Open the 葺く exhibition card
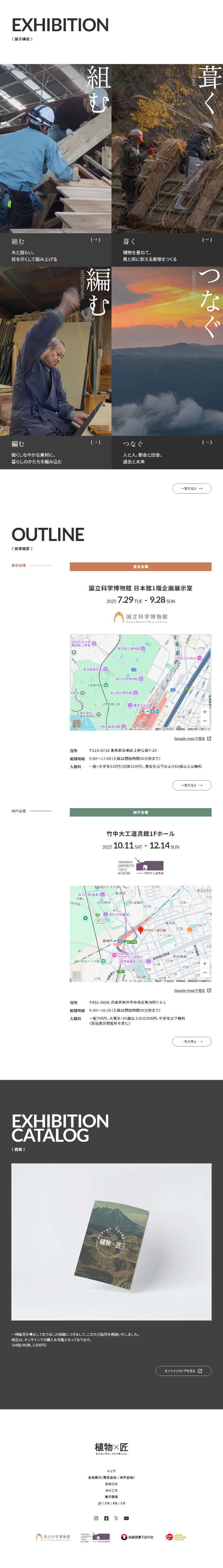The height and width of the screenshot is (1568, 223). [167, 164]
